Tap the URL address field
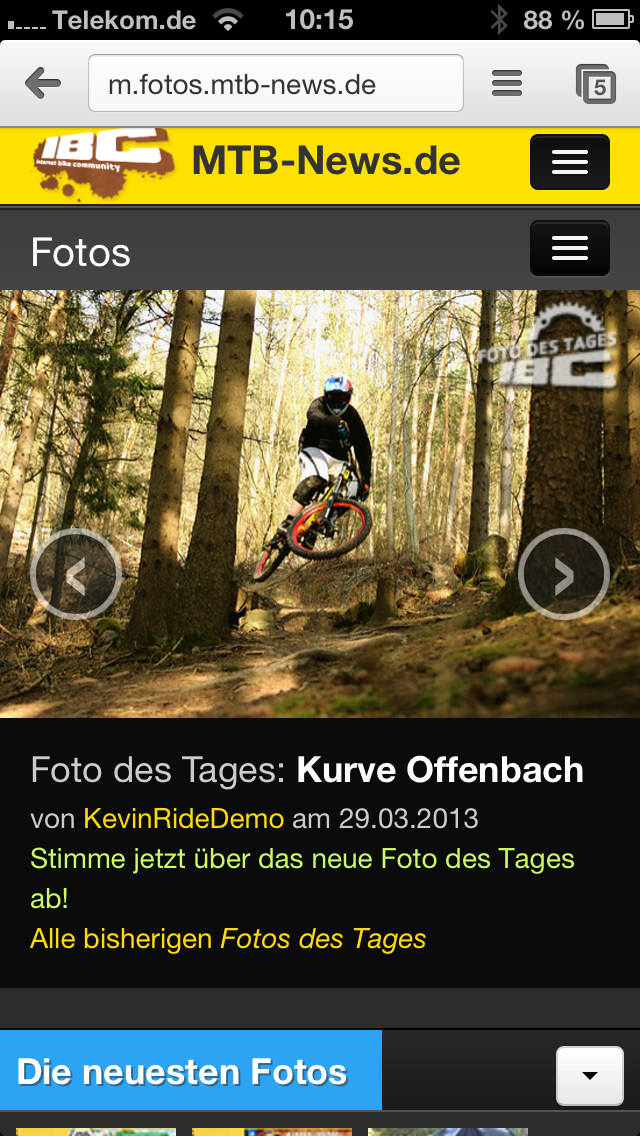The image size is (640, 1136). 275,83
